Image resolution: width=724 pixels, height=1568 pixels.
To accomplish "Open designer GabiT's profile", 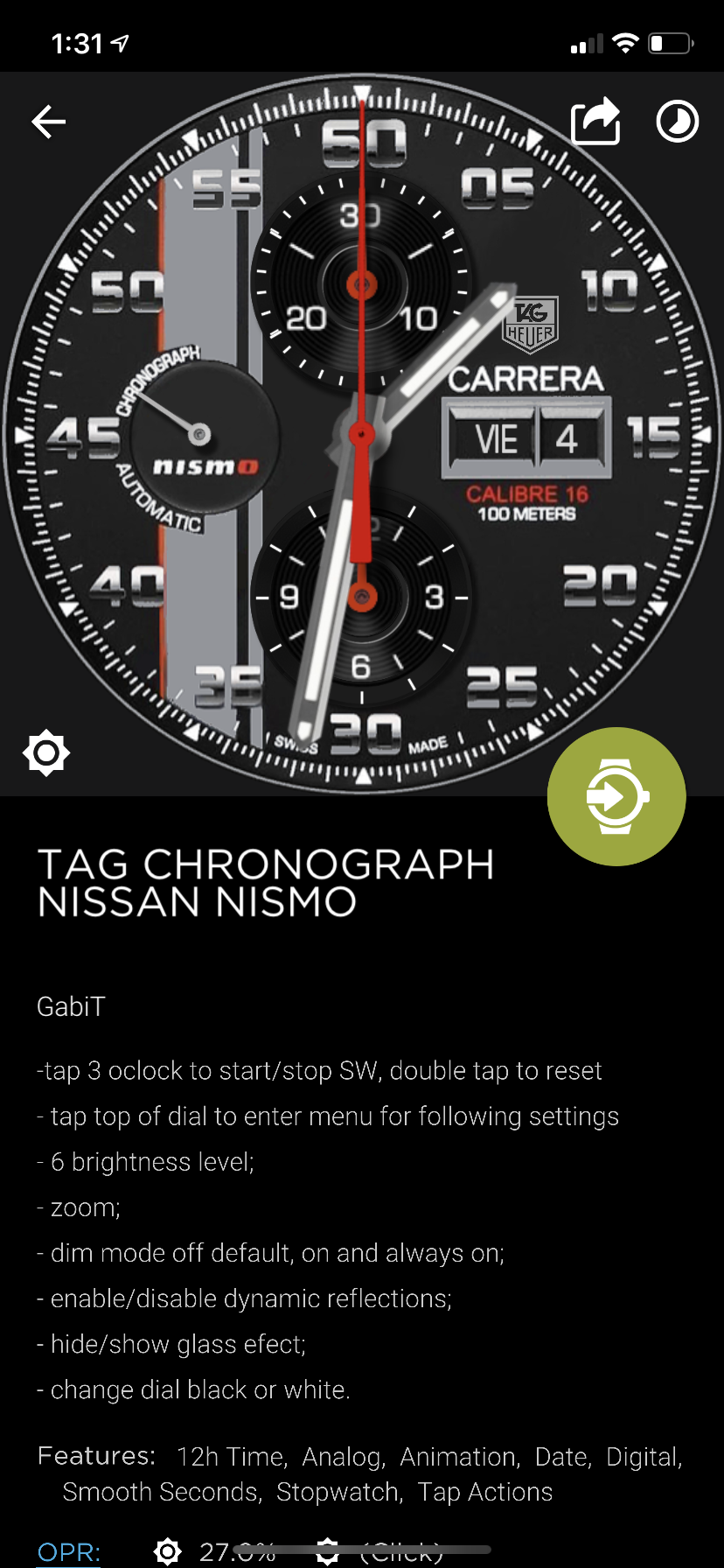I will (71, 1007).
